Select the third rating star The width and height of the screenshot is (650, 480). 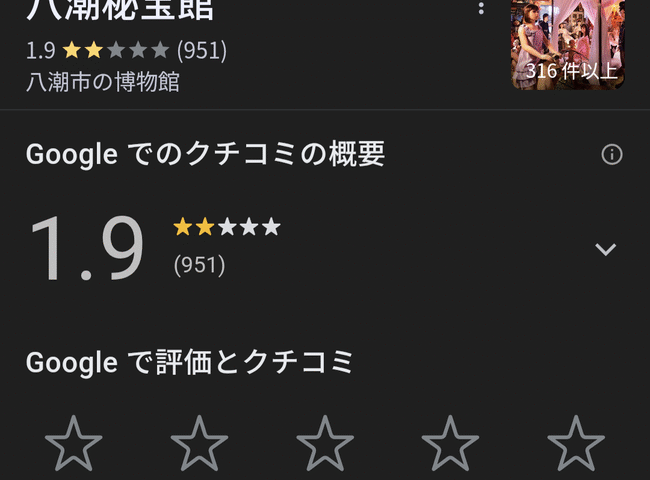pos(325,444)
